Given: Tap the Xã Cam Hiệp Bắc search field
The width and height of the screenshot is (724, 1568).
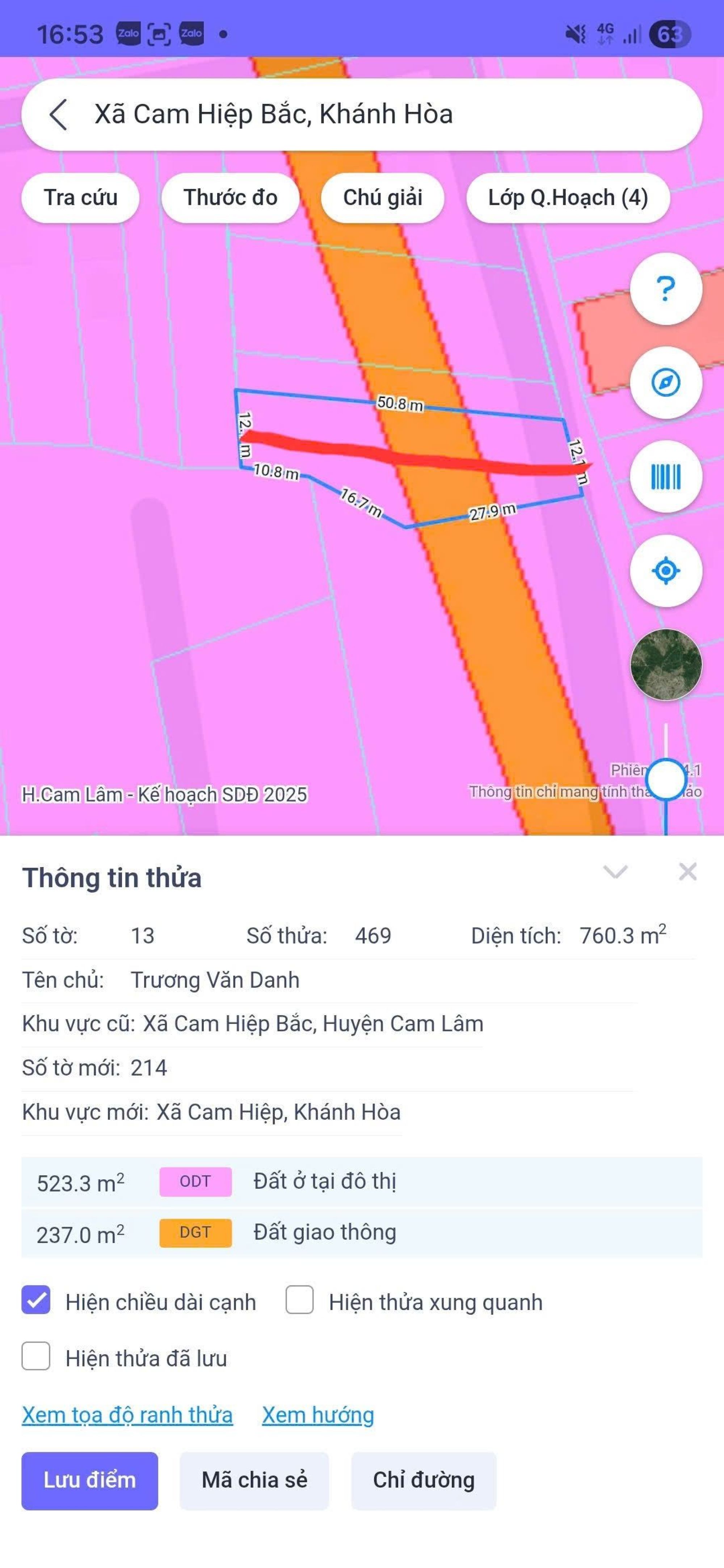Looking at the screenshot, I should click(x=365, y=114).
